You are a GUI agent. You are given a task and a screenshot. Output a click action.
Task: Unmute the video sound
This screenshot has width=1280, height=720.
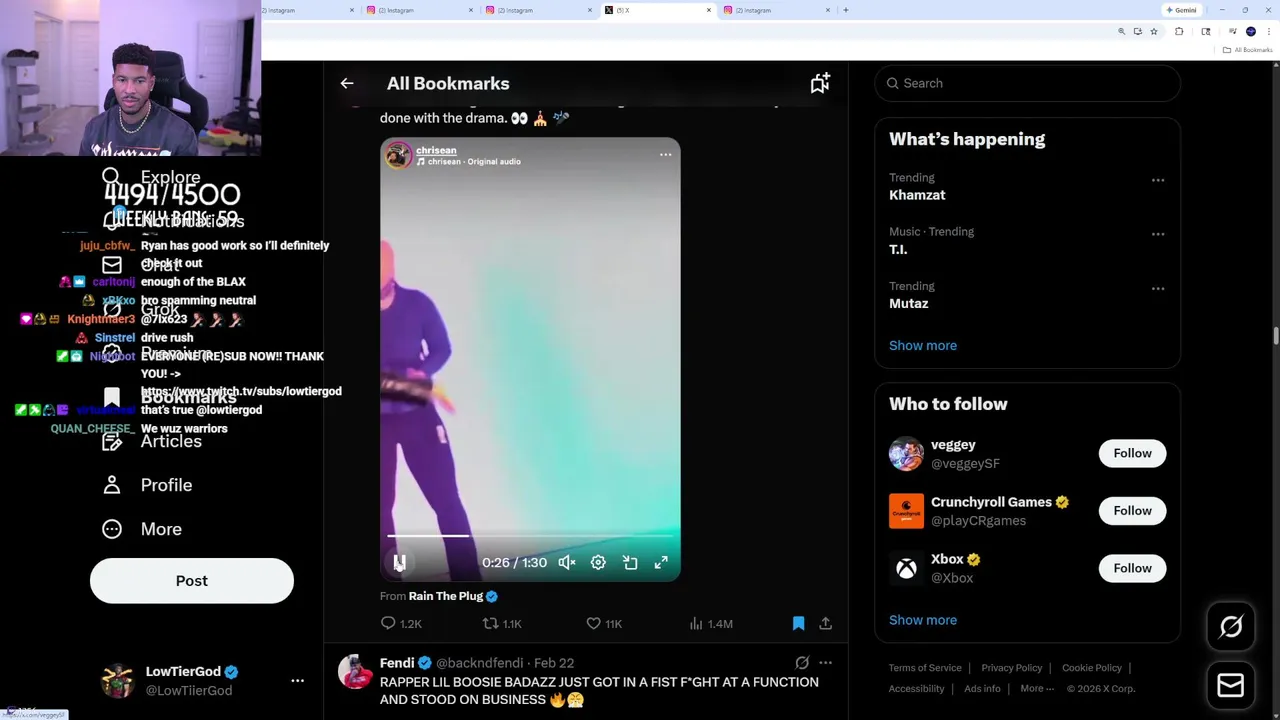[x=567, y=563]
